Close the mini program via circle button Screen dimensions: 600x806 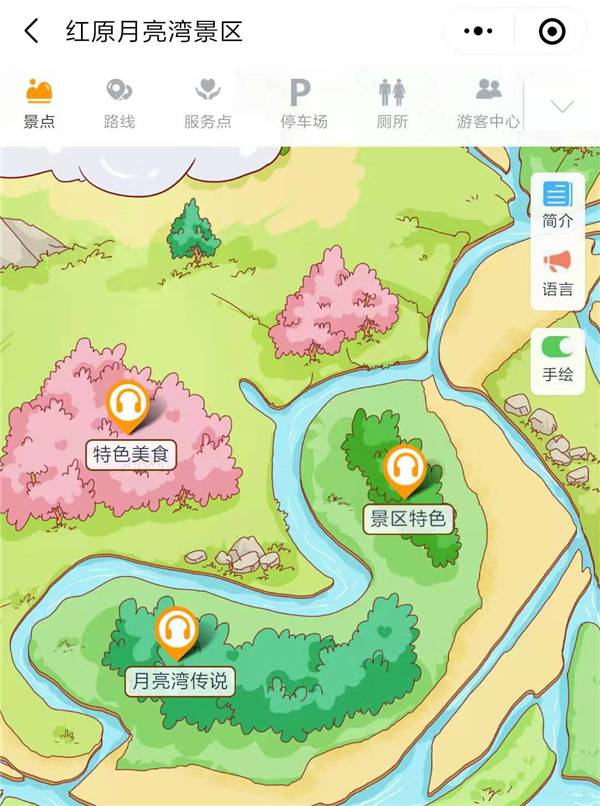(x=551, y=32)
